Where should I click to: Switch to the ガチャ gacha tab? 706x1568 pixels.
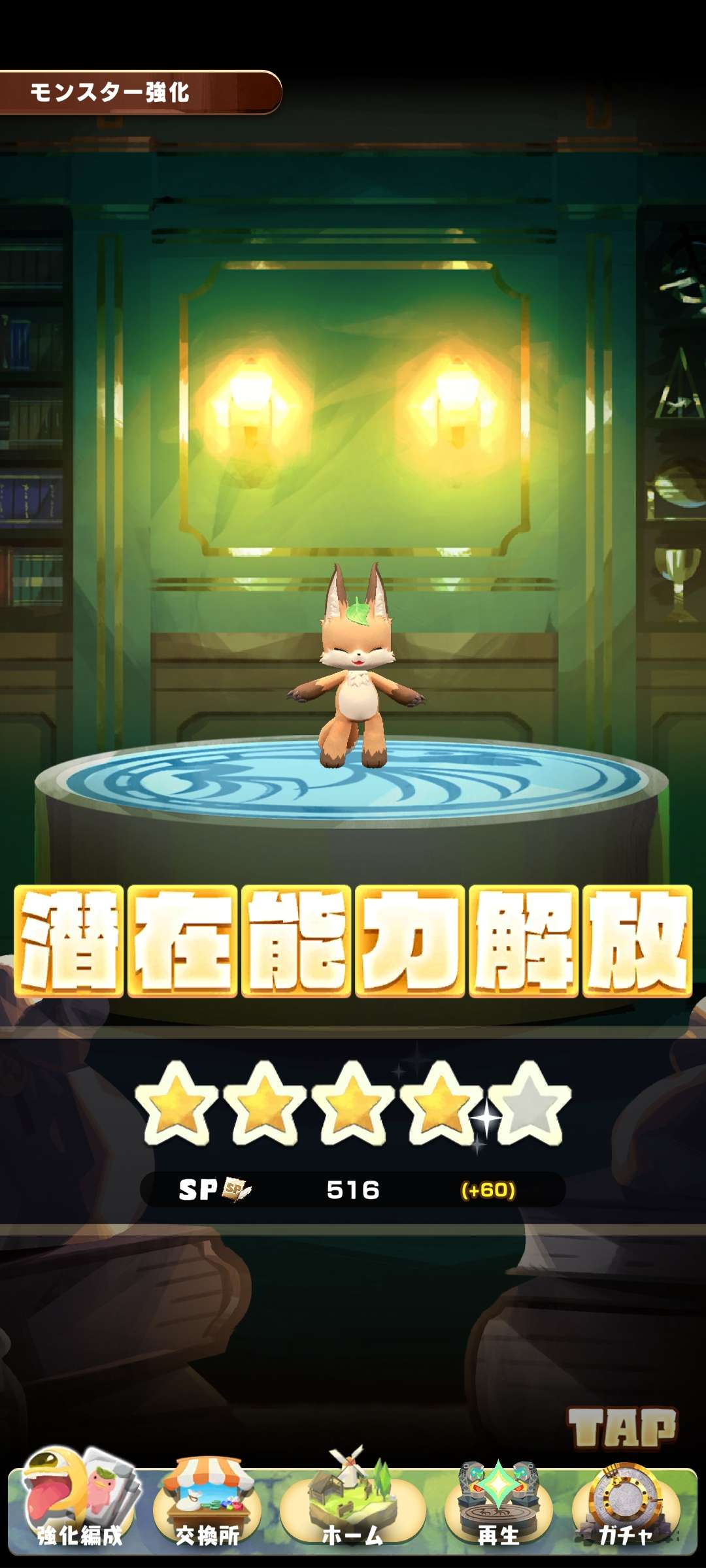click(x=626, y=1508)
